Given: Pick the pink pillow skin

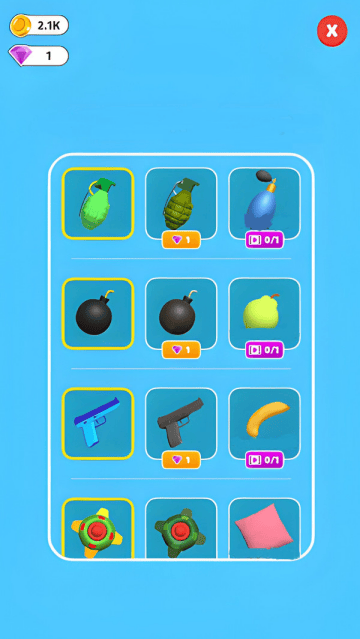Looking at the screenshot, I should click(264, 528).
